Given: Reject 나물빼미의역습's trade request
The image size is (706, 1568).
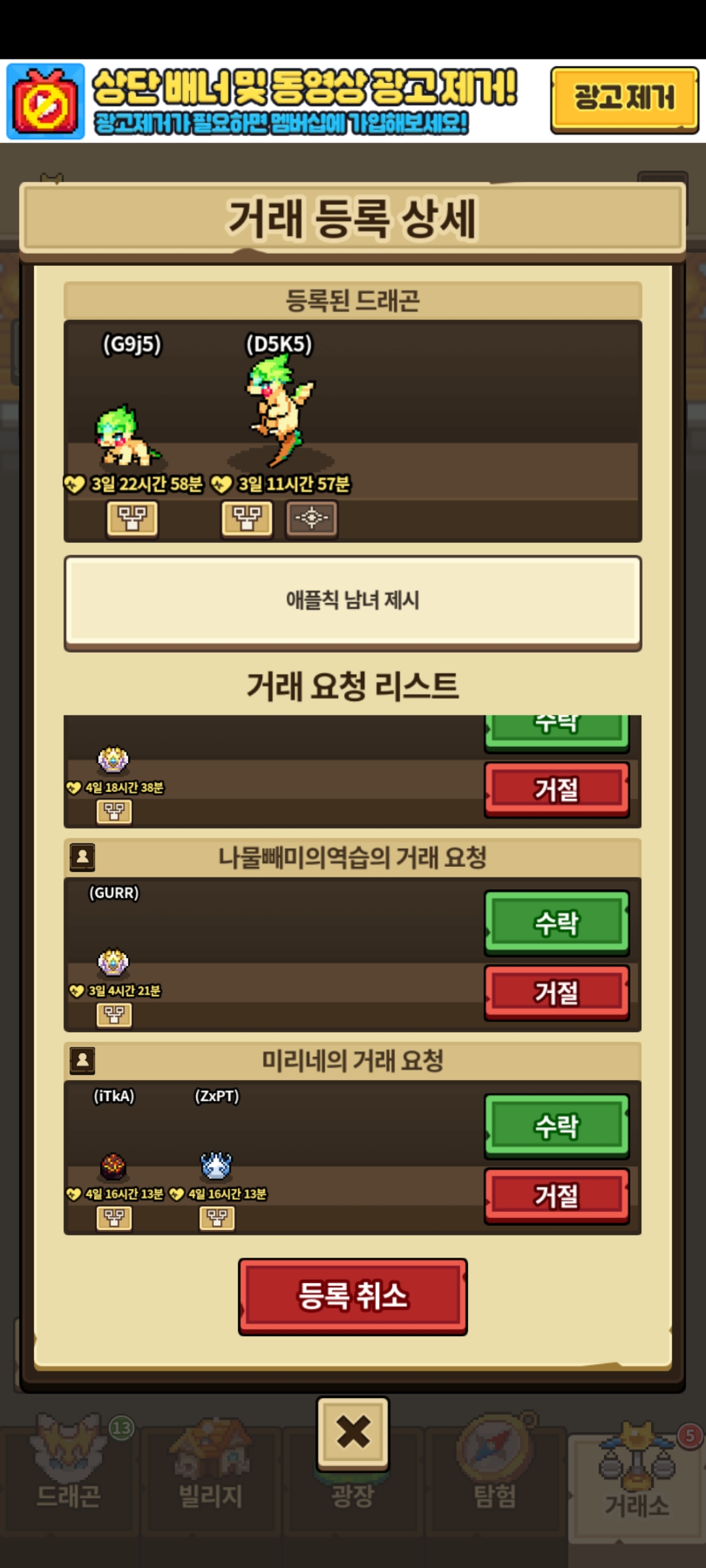Looking at the screenshot, I should click(556, 992).
